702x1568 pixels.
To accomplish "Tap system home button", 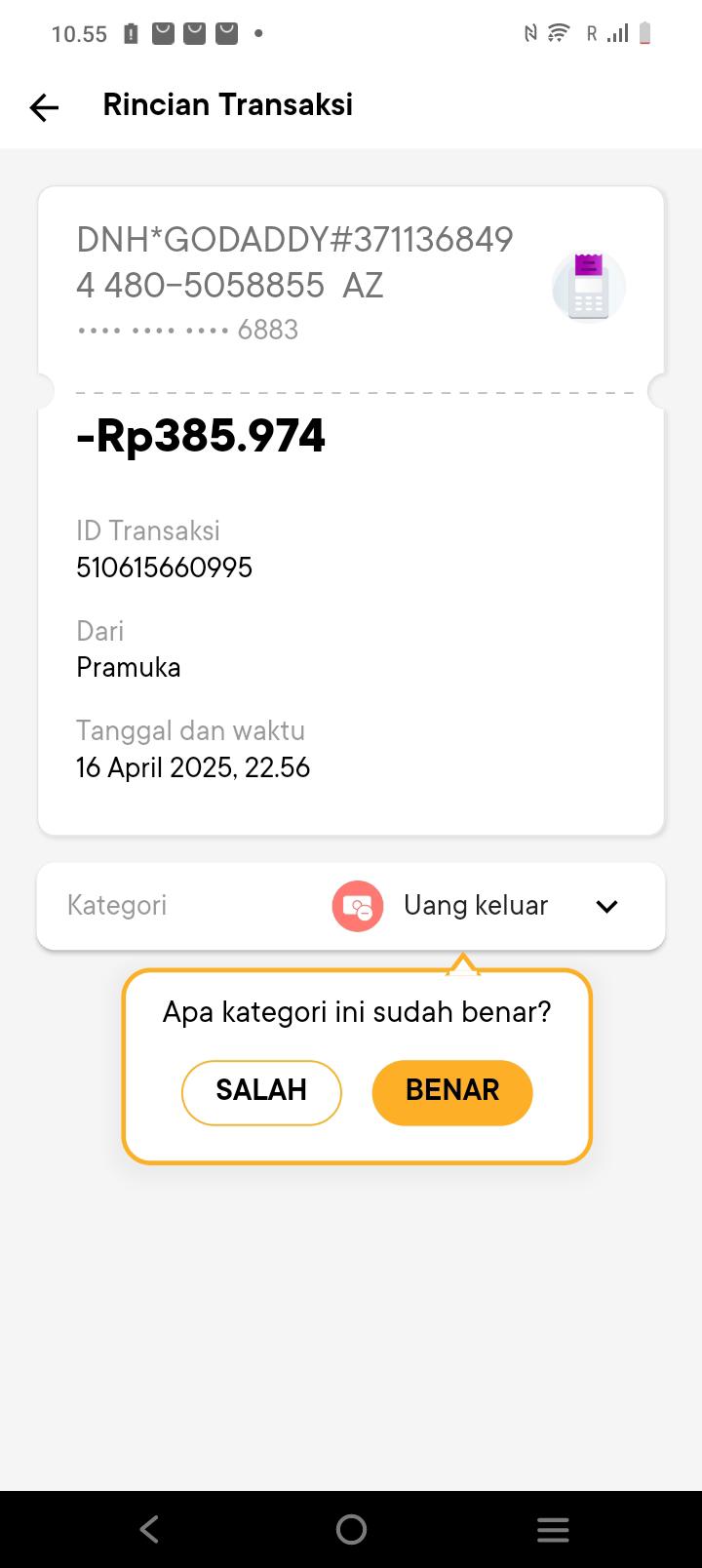I will click(x=351, y=1529).
